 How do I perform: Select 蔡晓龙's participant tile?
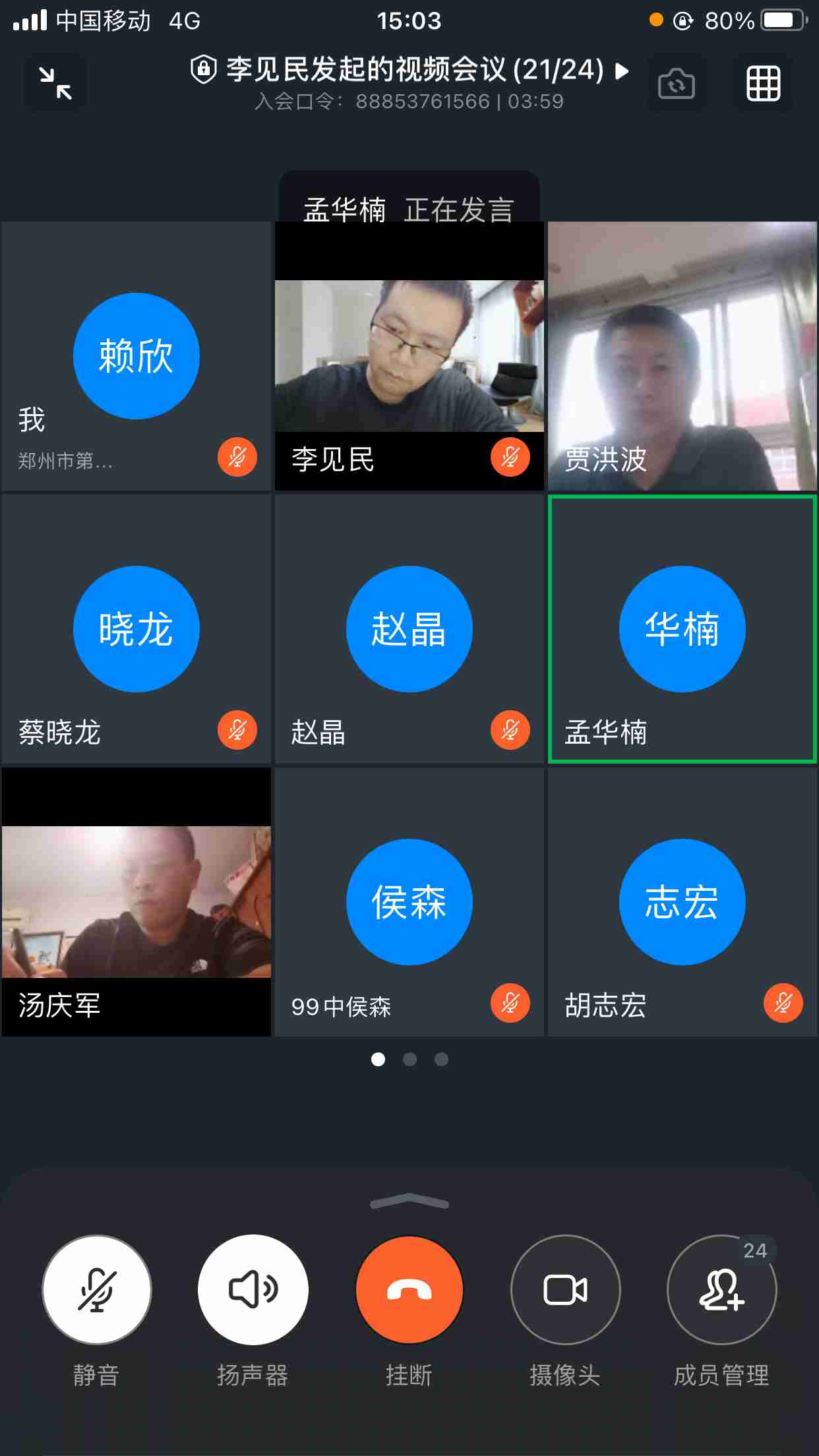[x=136, y=629]
